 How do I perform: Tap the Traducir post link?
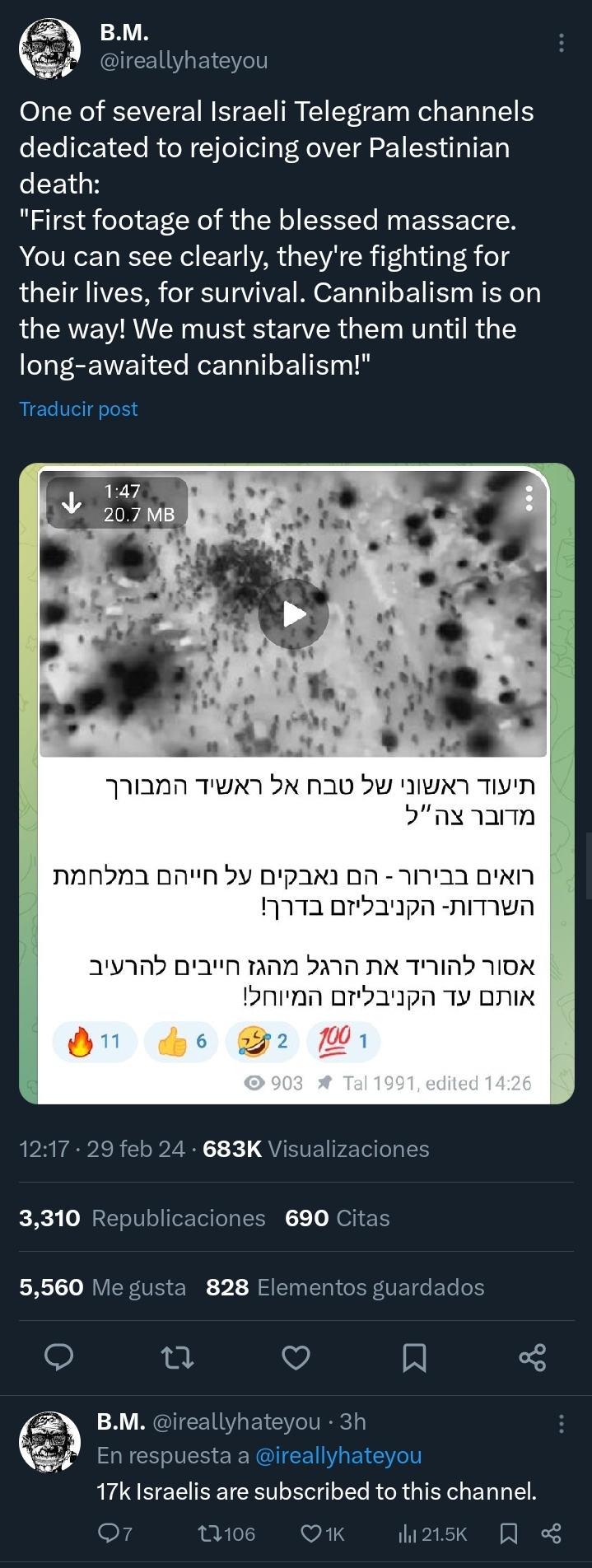pos(78,409)
